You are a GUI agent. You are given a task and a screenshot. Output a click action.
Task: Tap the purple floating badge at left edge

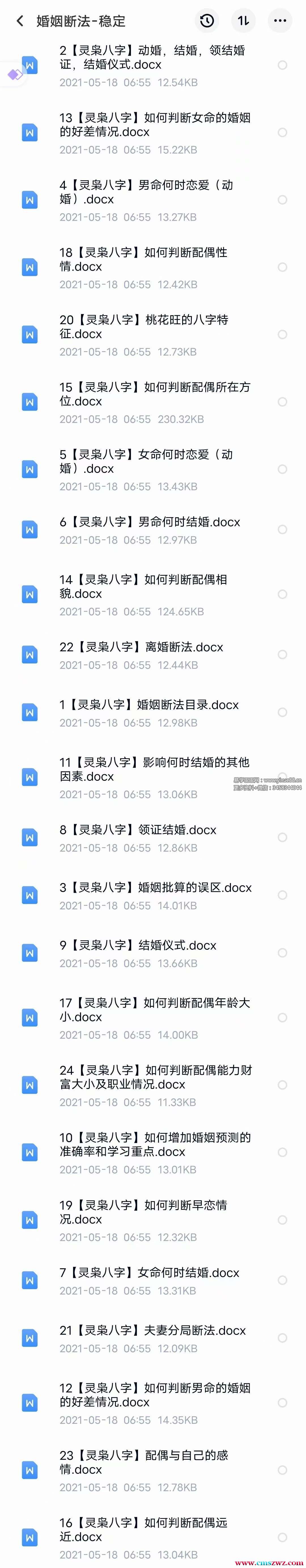click(x=15, y=74)
